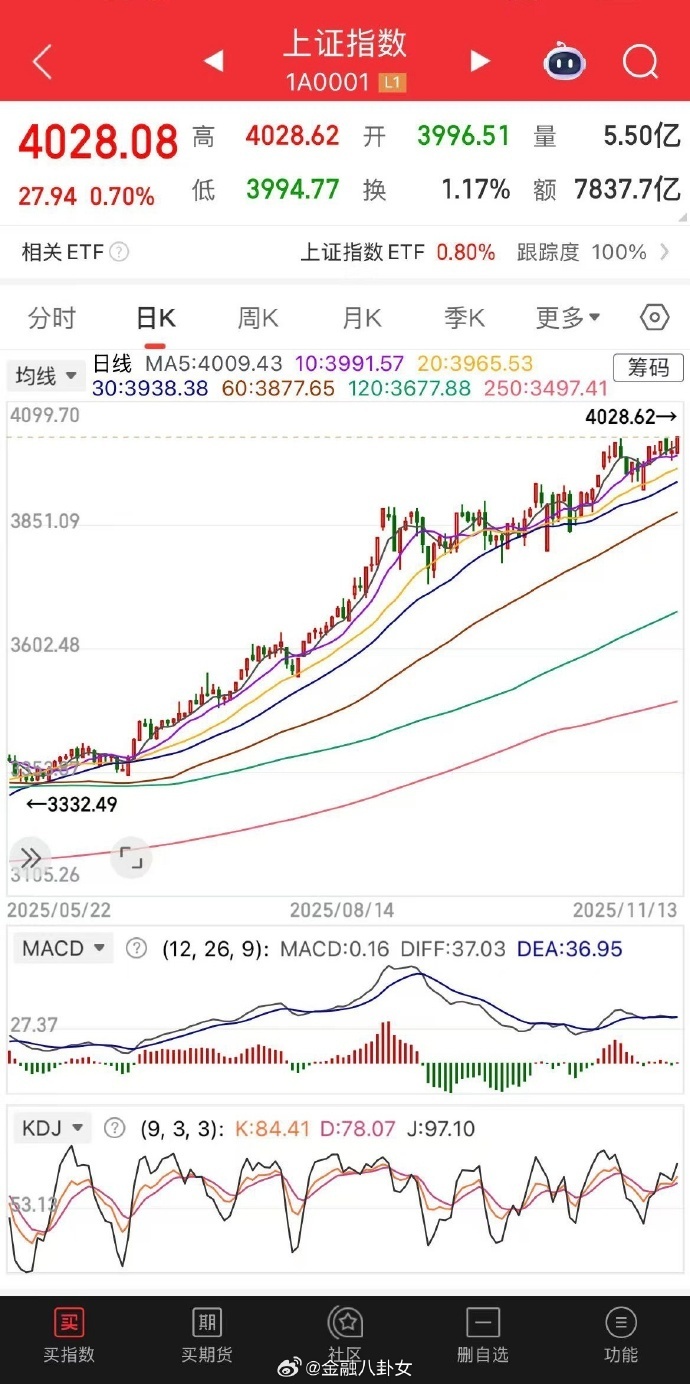The height and width of the screenshot is (1384, 690).
Task: Toggle fullscreen chart with expand icon
Action: pos(131,857)
